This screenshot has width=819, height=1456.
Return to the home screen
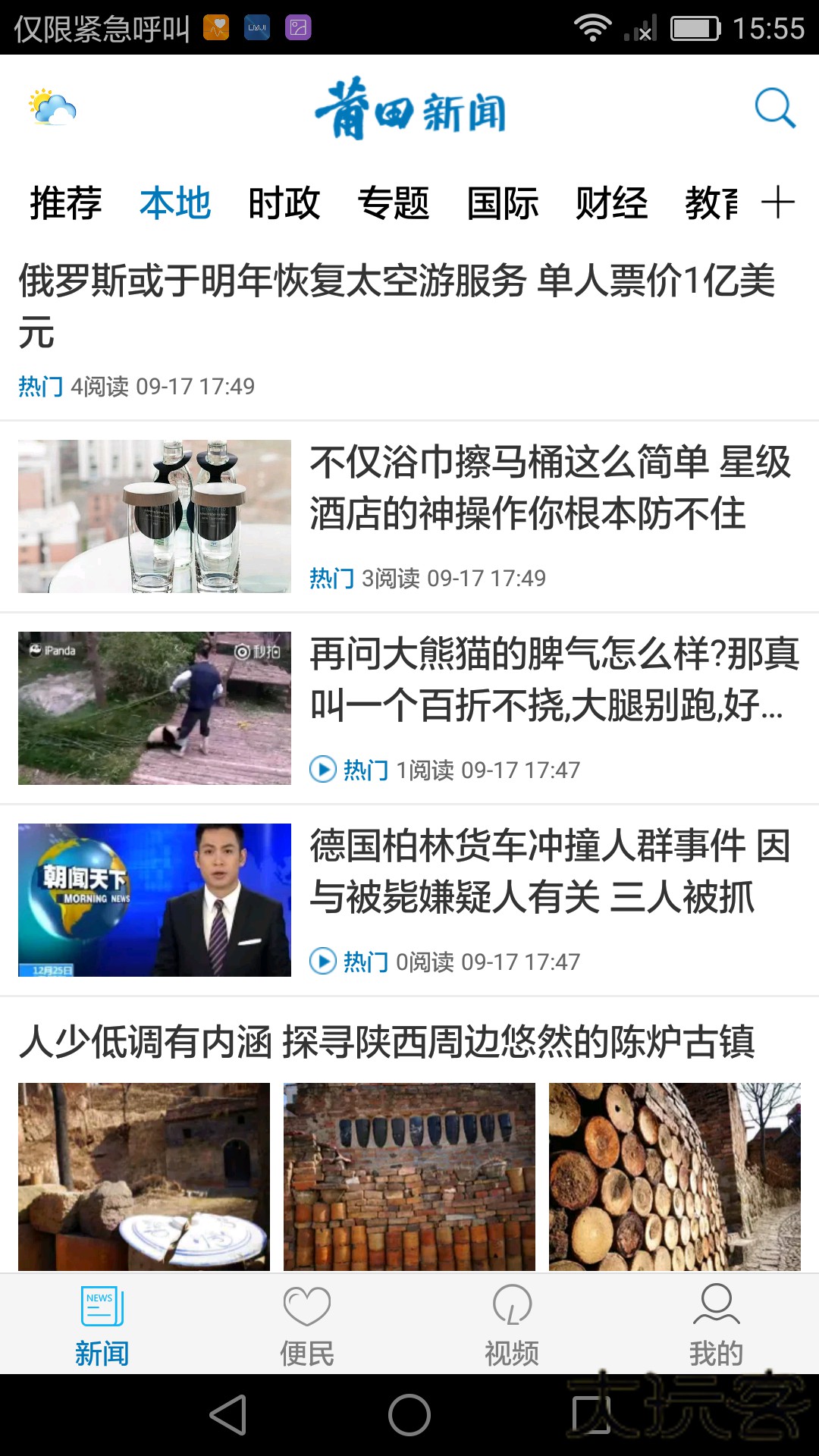tap(409, 1415)
